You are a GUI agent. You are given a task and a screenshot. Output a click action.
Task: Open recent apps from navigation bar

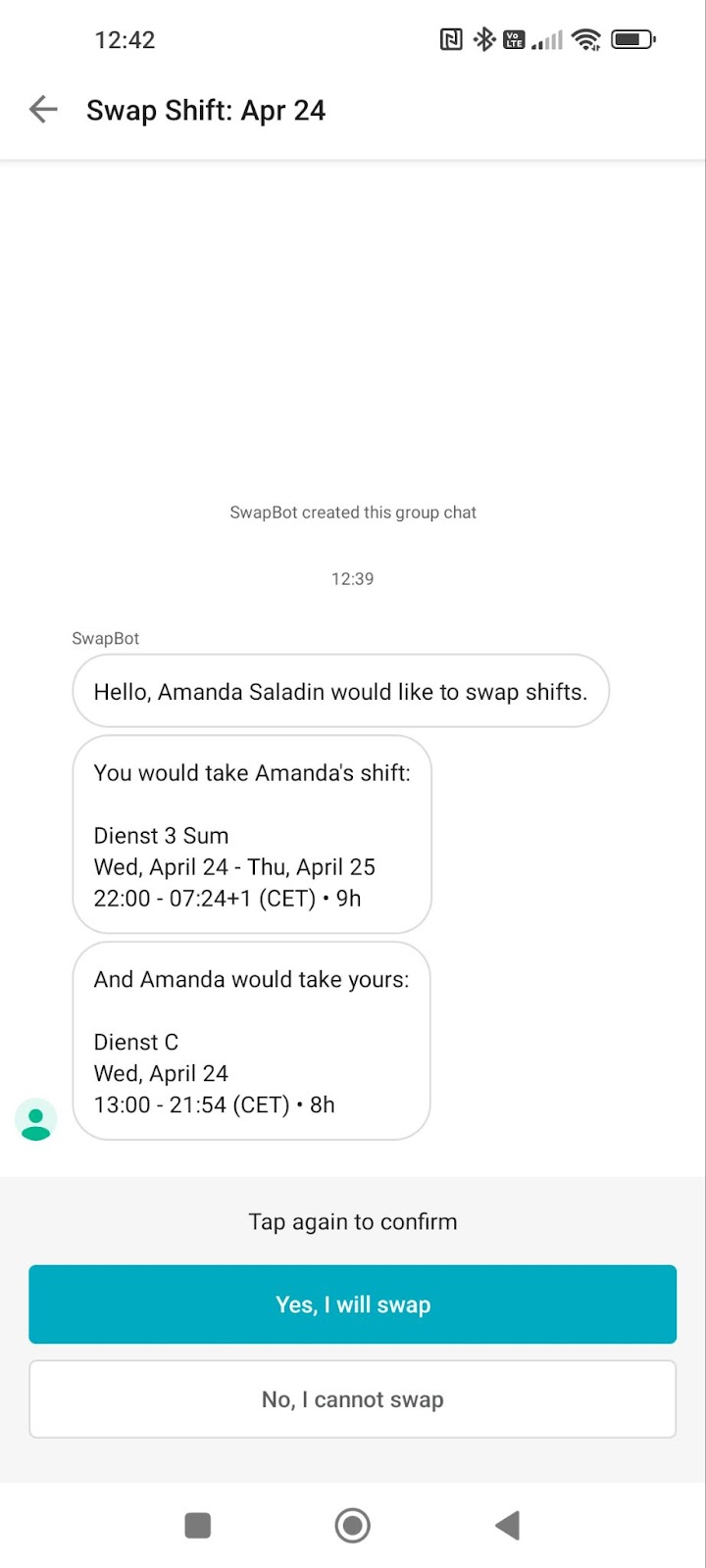coord(198,1525)
